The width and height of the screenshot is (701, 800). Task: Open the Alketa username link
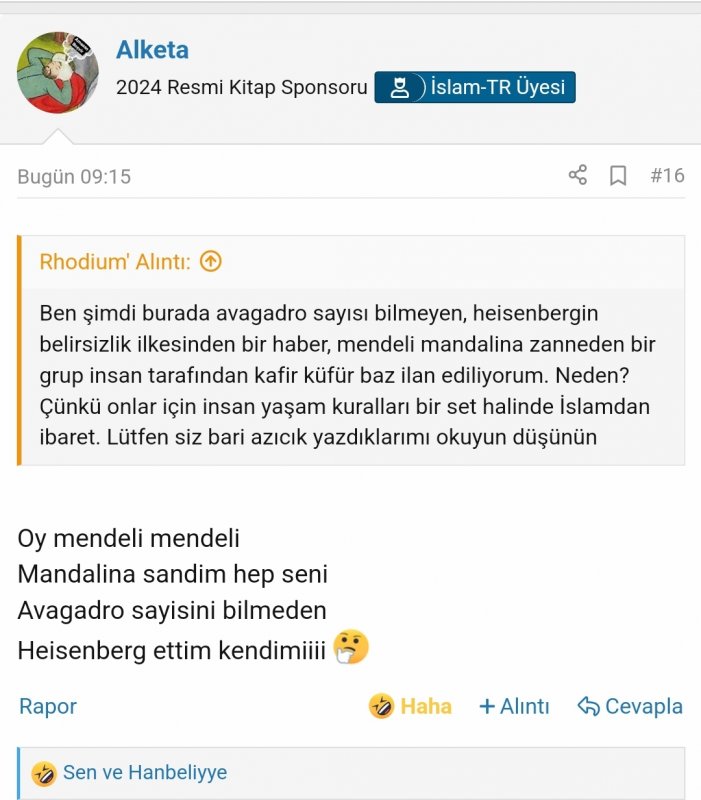coord(152,50)
